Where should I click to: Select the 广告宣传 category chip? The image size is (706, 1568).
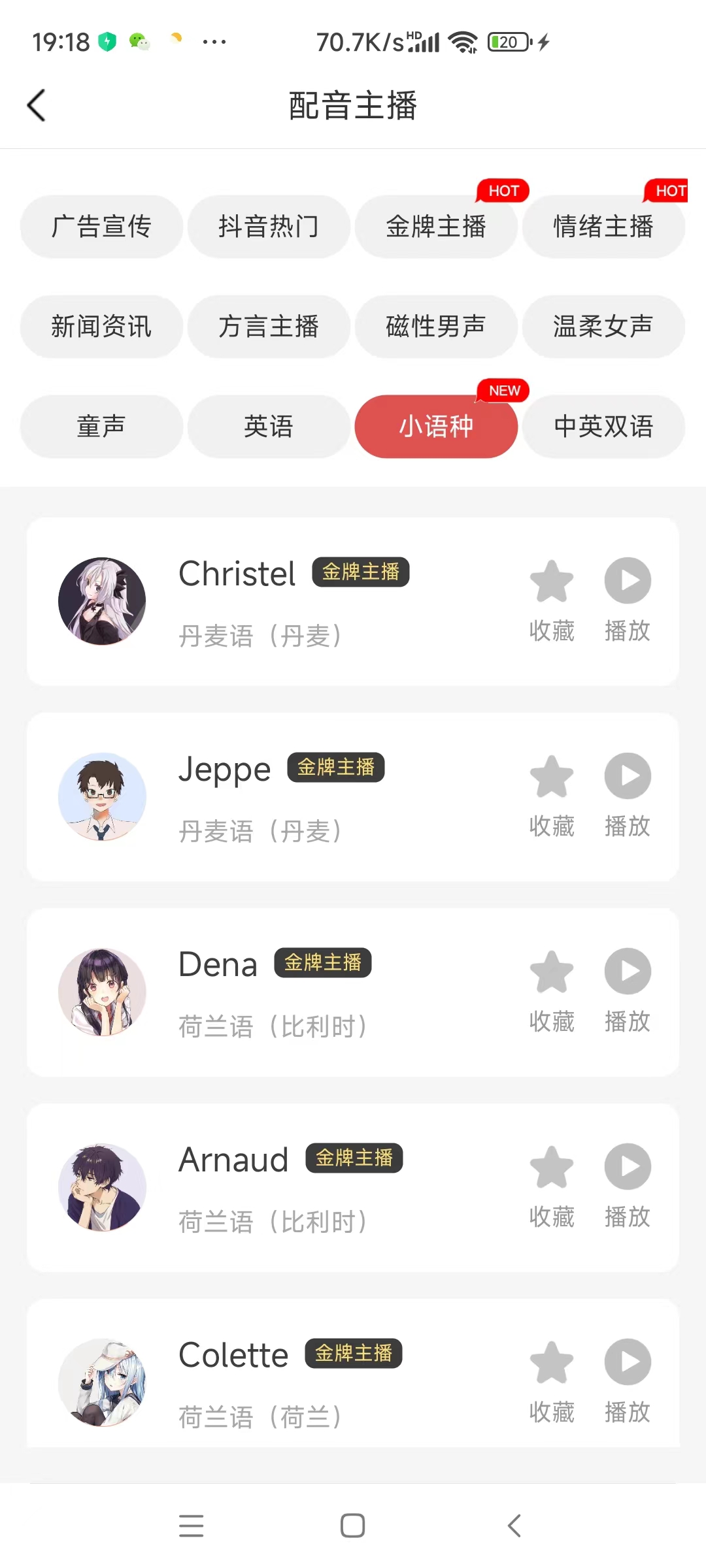coord(101,227)
